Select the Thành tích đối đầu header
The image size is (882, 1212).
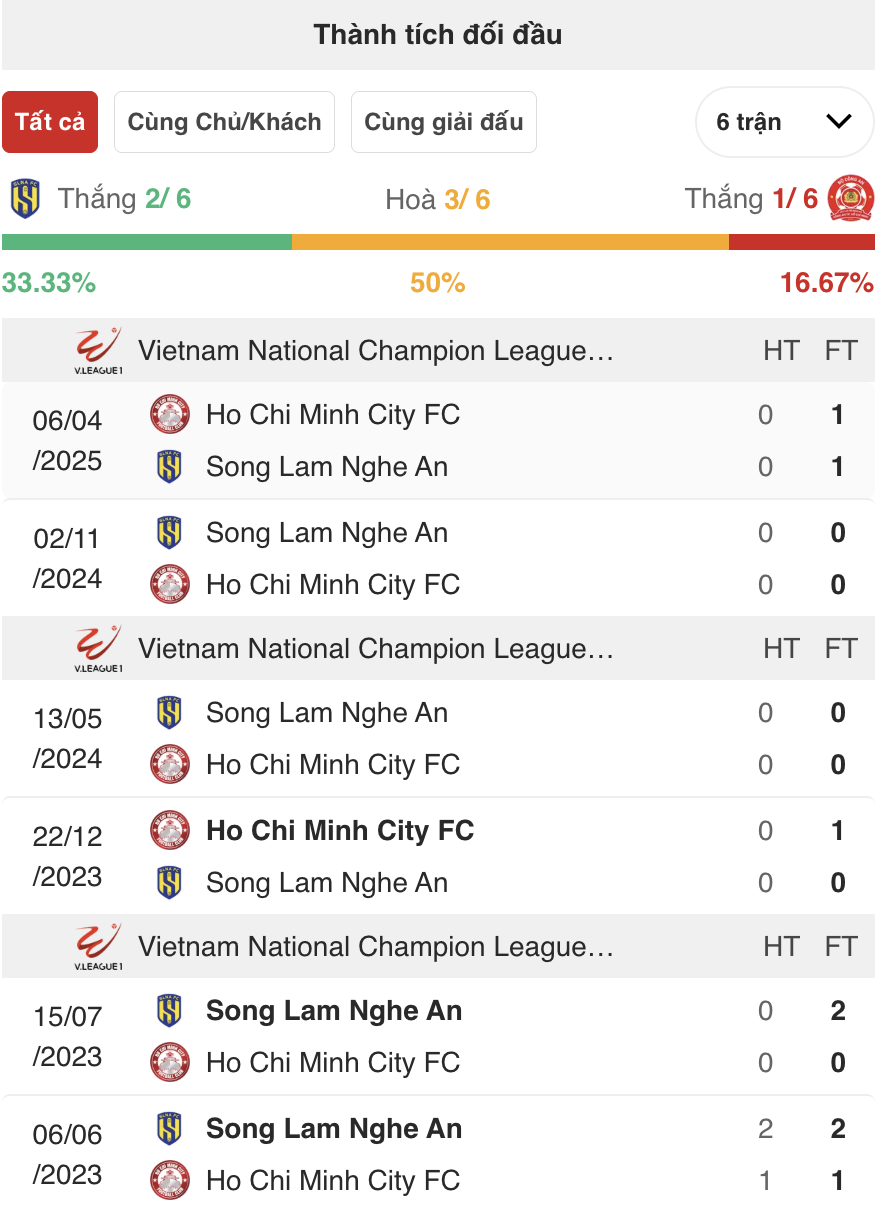coord(437,34)
